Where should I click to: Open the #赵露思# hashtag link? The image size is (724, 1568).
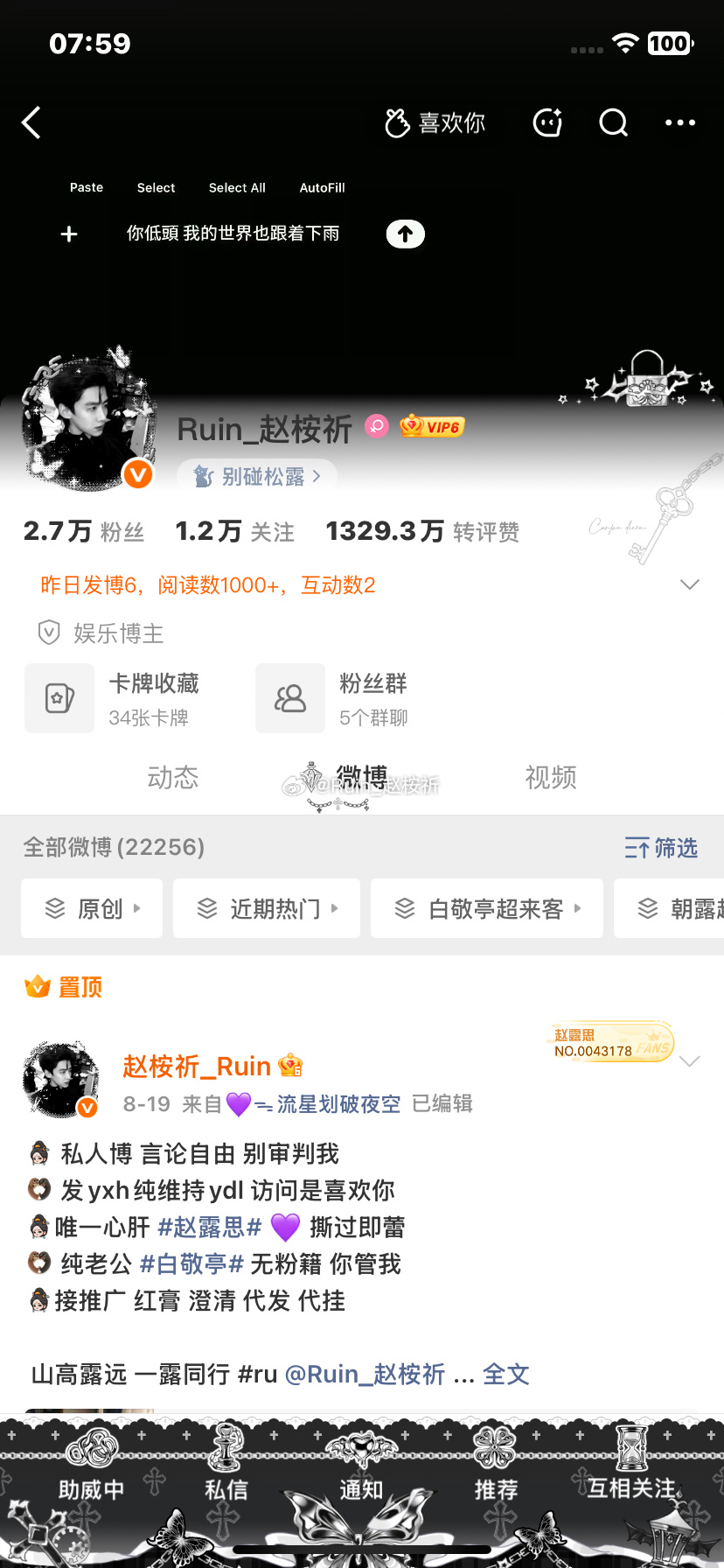pyautogui.click(x=210, y=1227)
